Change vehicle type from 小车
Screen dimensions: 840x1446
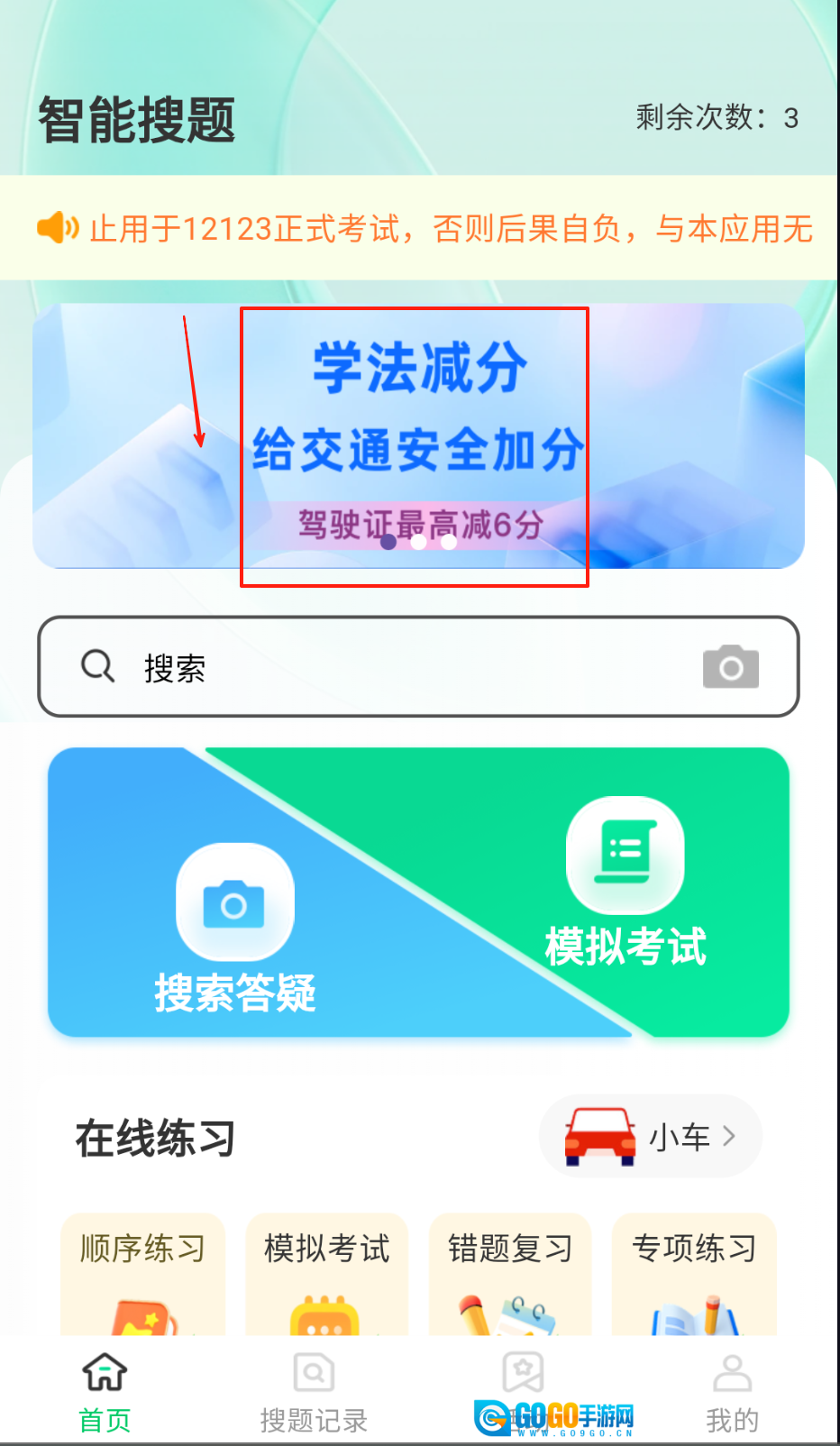(x=651, y=1137)
